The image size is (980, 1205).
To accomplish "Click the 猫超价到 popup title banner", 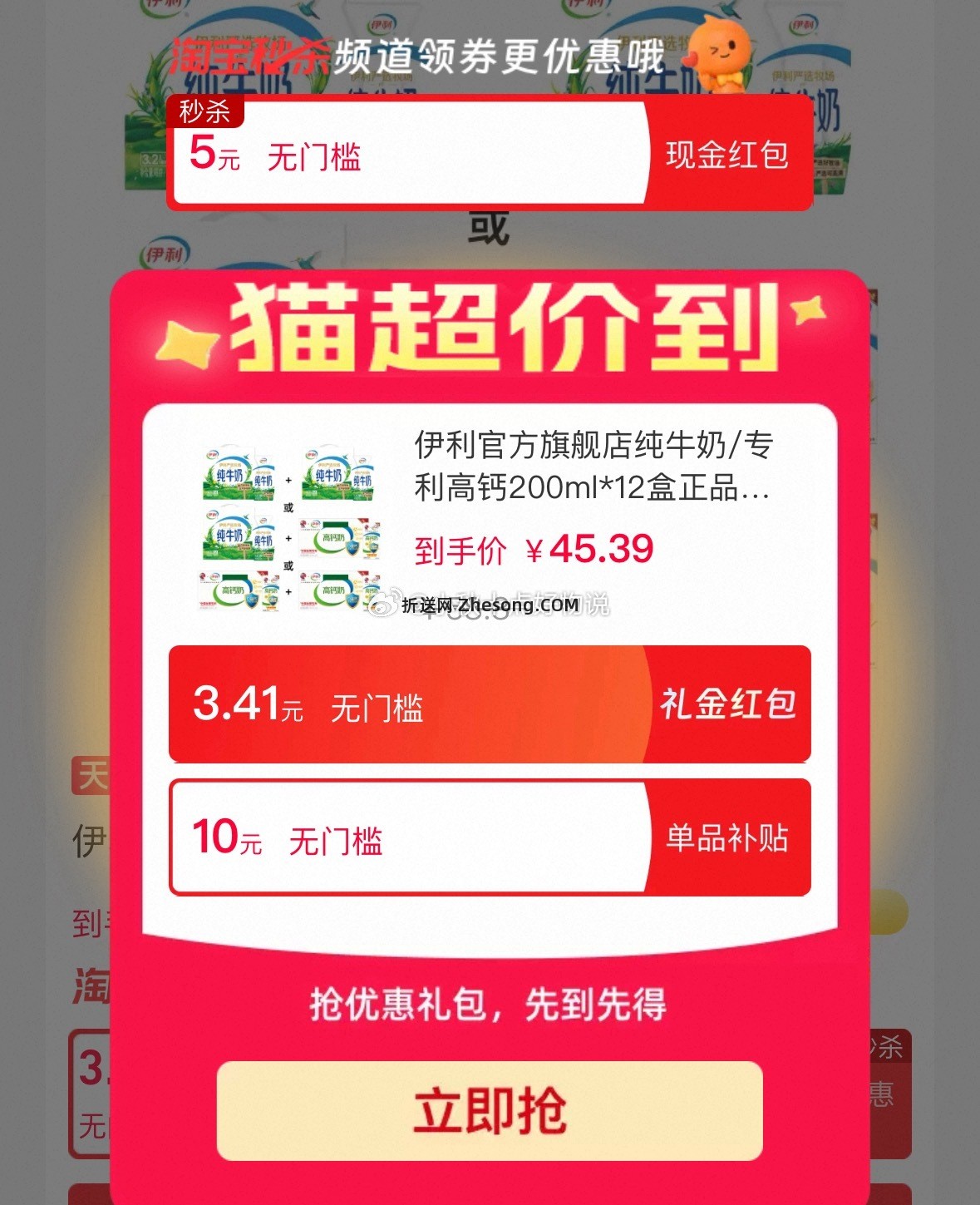I will click(490, 331).
